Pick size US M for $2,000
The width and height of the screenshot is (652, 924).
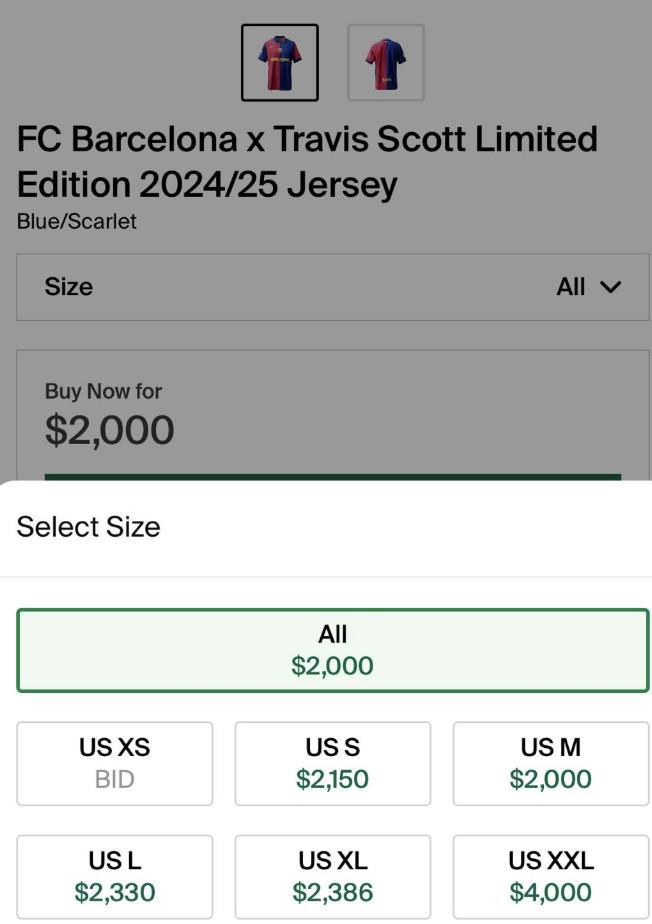click(550, 763)
